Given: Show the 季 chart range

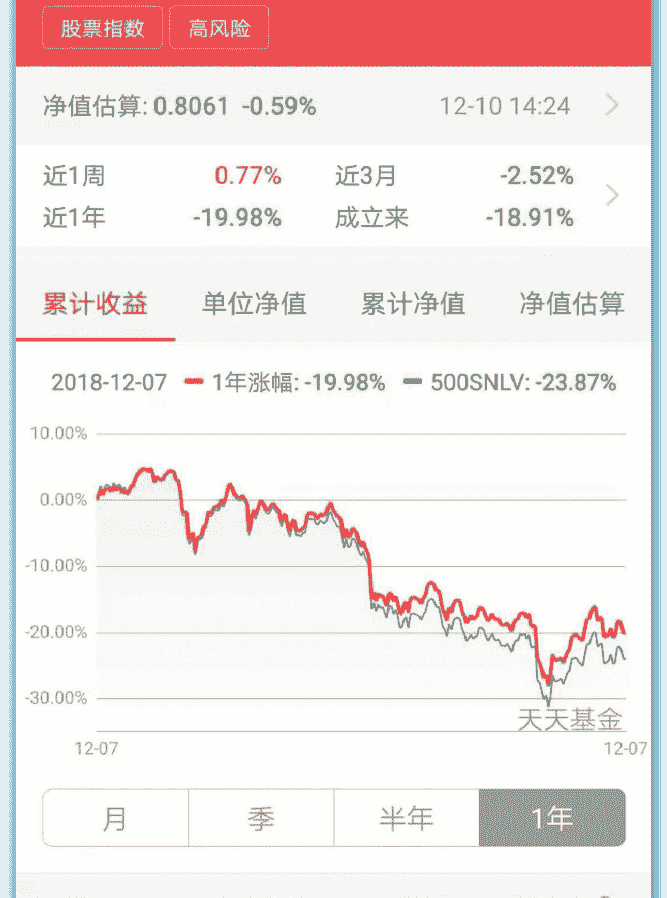Looking at the screenshot, I should pyautogui.click(x=261, y=819).
